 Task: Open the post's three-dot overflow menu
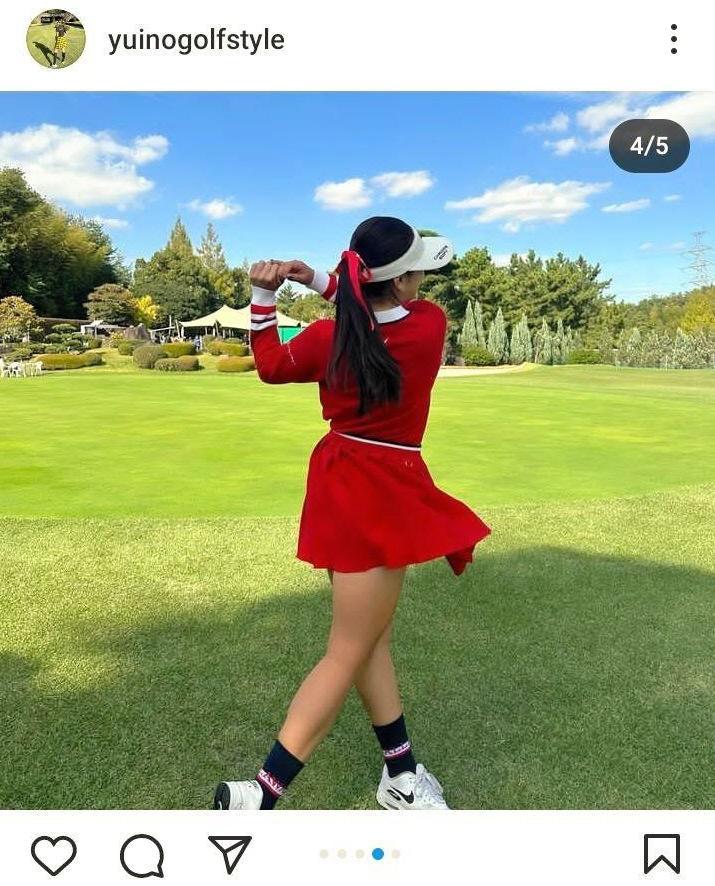[x=674, y=40]
